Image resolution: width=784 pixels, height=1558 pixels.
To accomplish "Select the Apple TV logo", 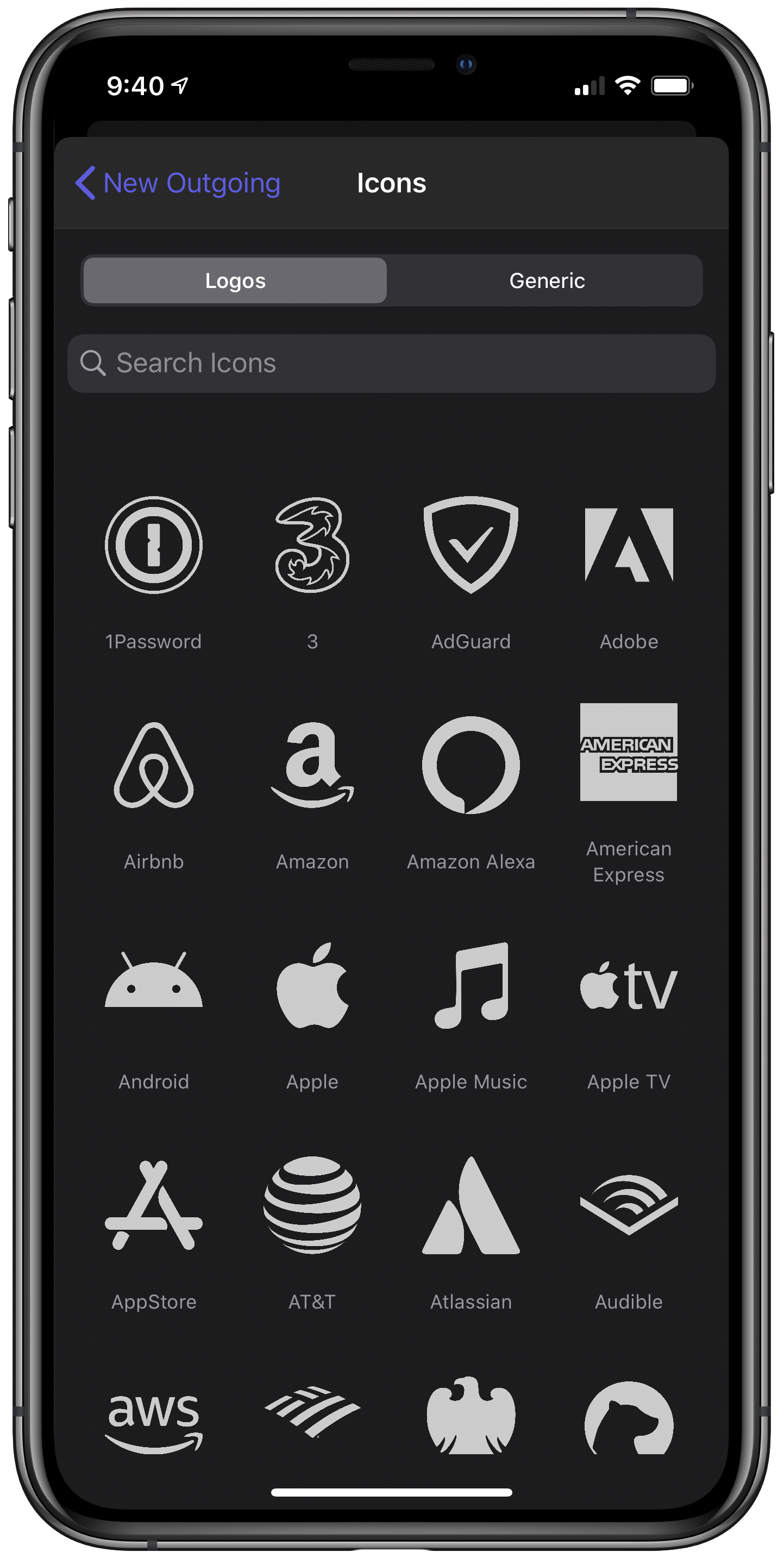I will click(629, 985).
